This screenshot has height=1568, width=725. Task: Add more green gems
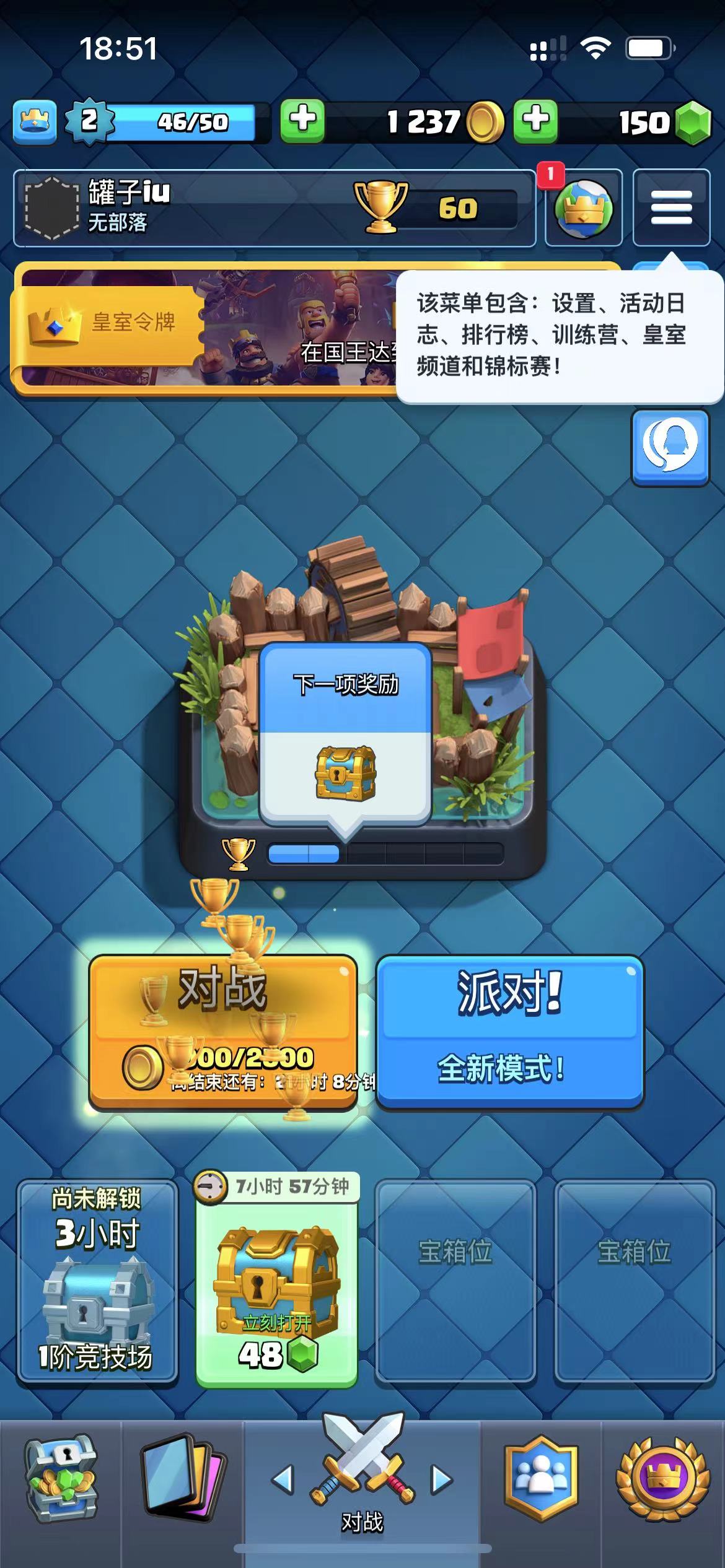[536, 121]
